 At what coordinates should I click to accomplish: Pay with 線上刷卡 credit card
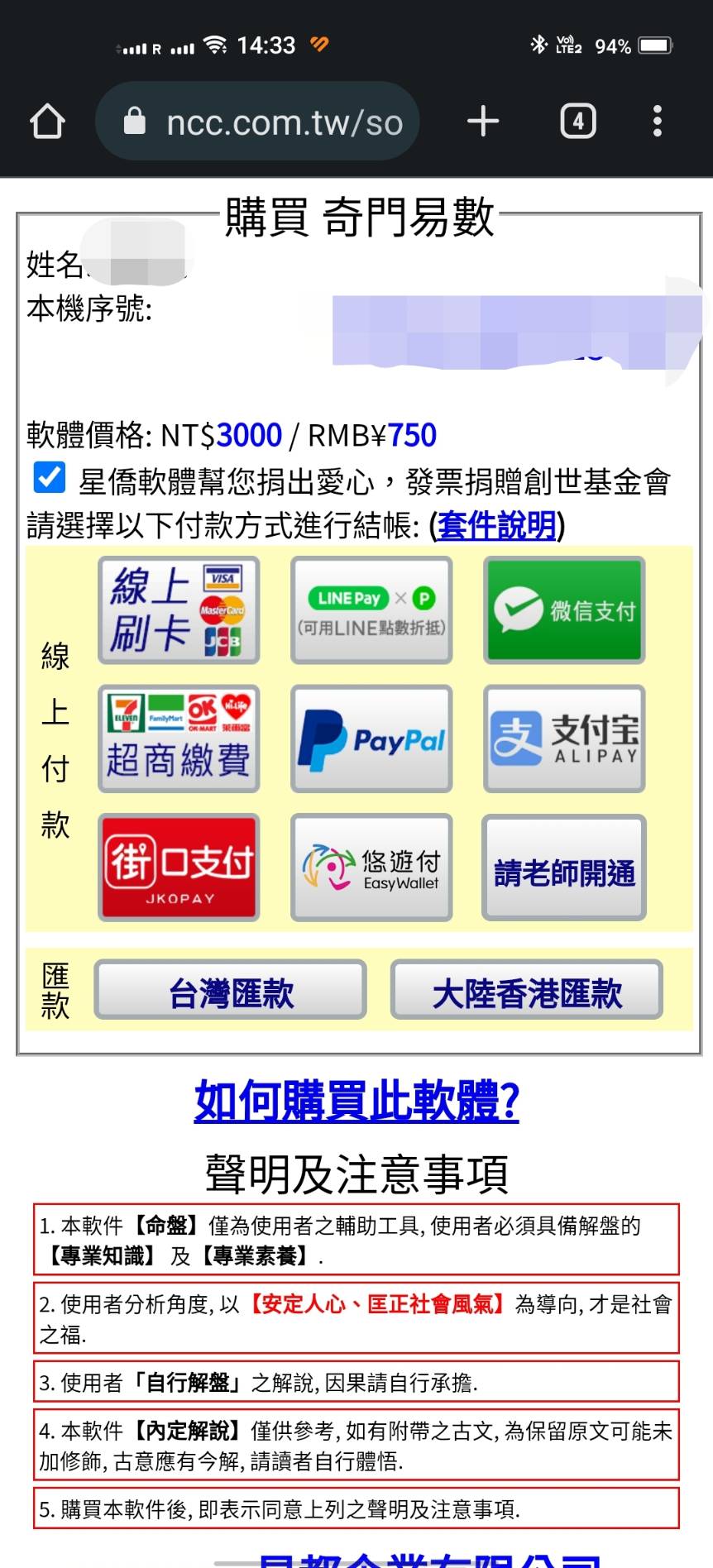click(179, 610)
